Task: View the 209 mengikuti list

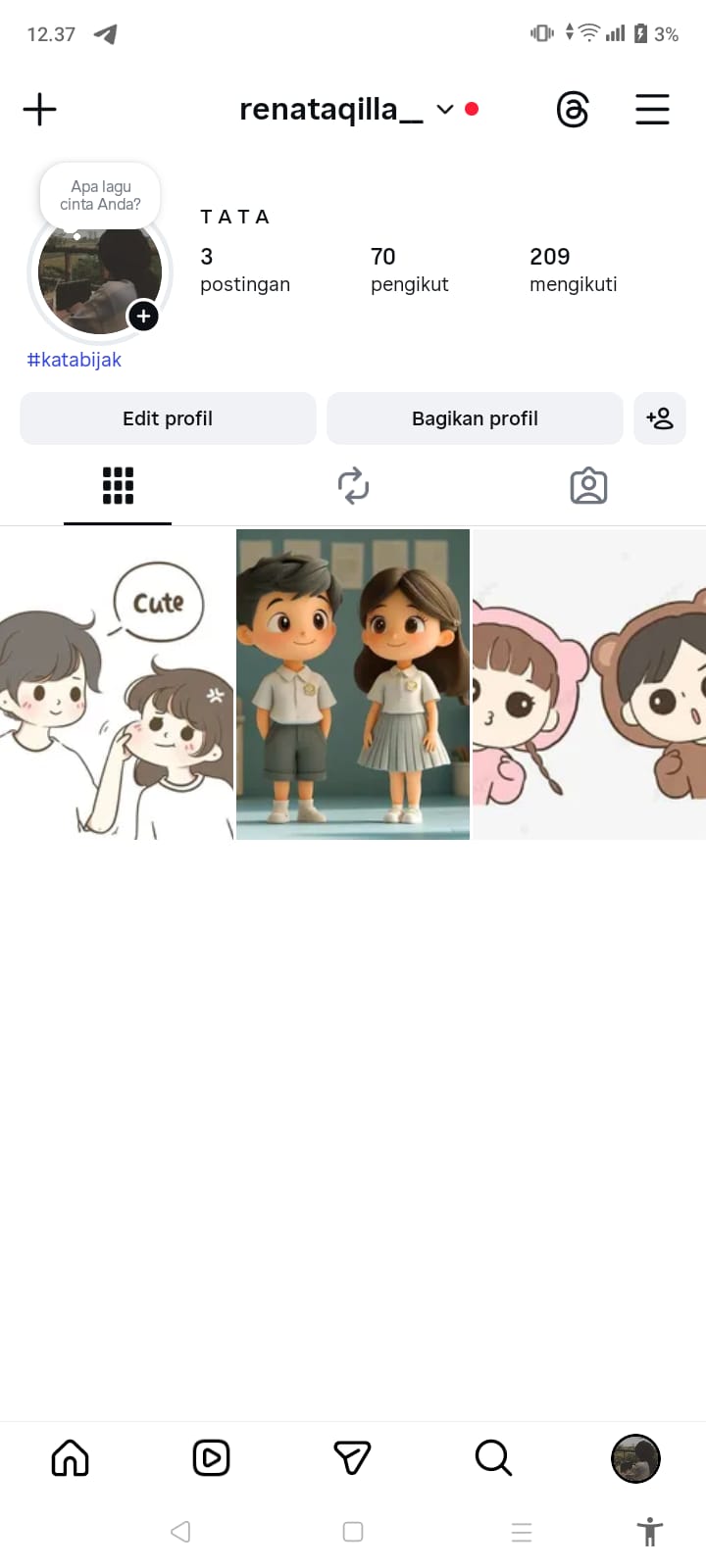Action: 573,269
